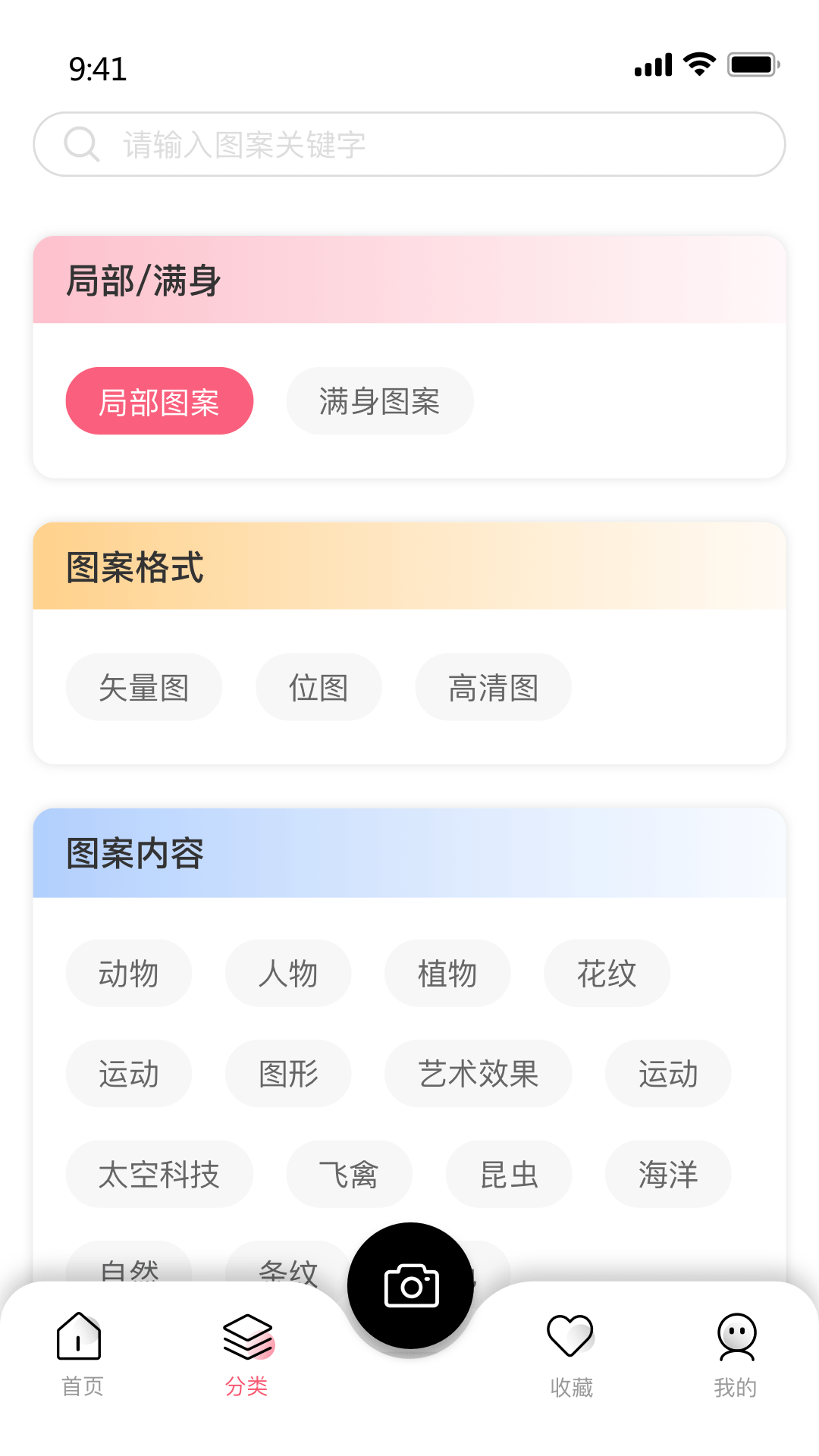The width and height of the screenshot is (819, 1456).
Task: Enable the 矢量图 format filter
Action: (144, 687)
